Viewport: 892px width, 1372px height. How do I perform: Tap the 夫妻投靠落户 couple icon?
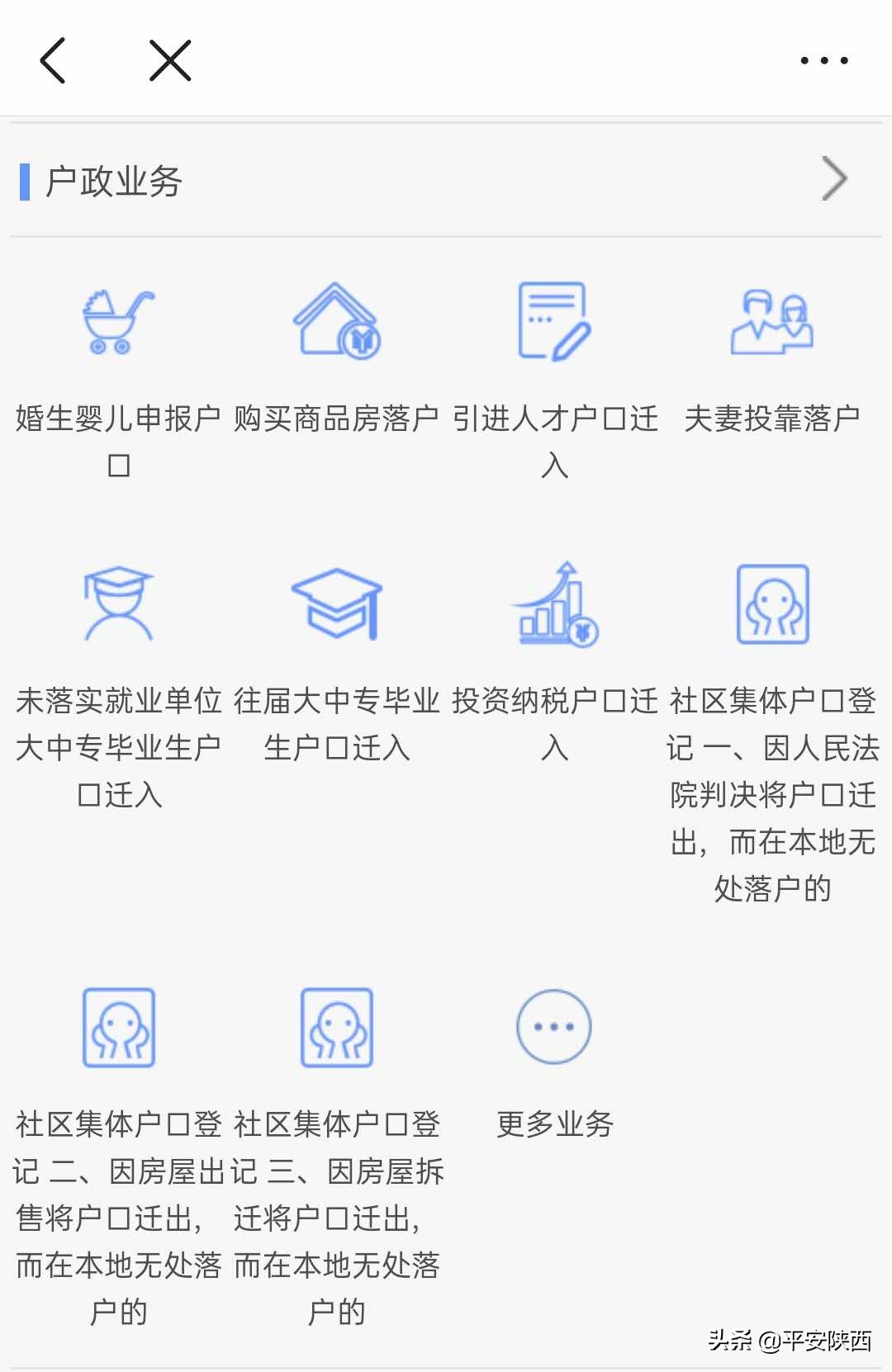pos(772,322)
